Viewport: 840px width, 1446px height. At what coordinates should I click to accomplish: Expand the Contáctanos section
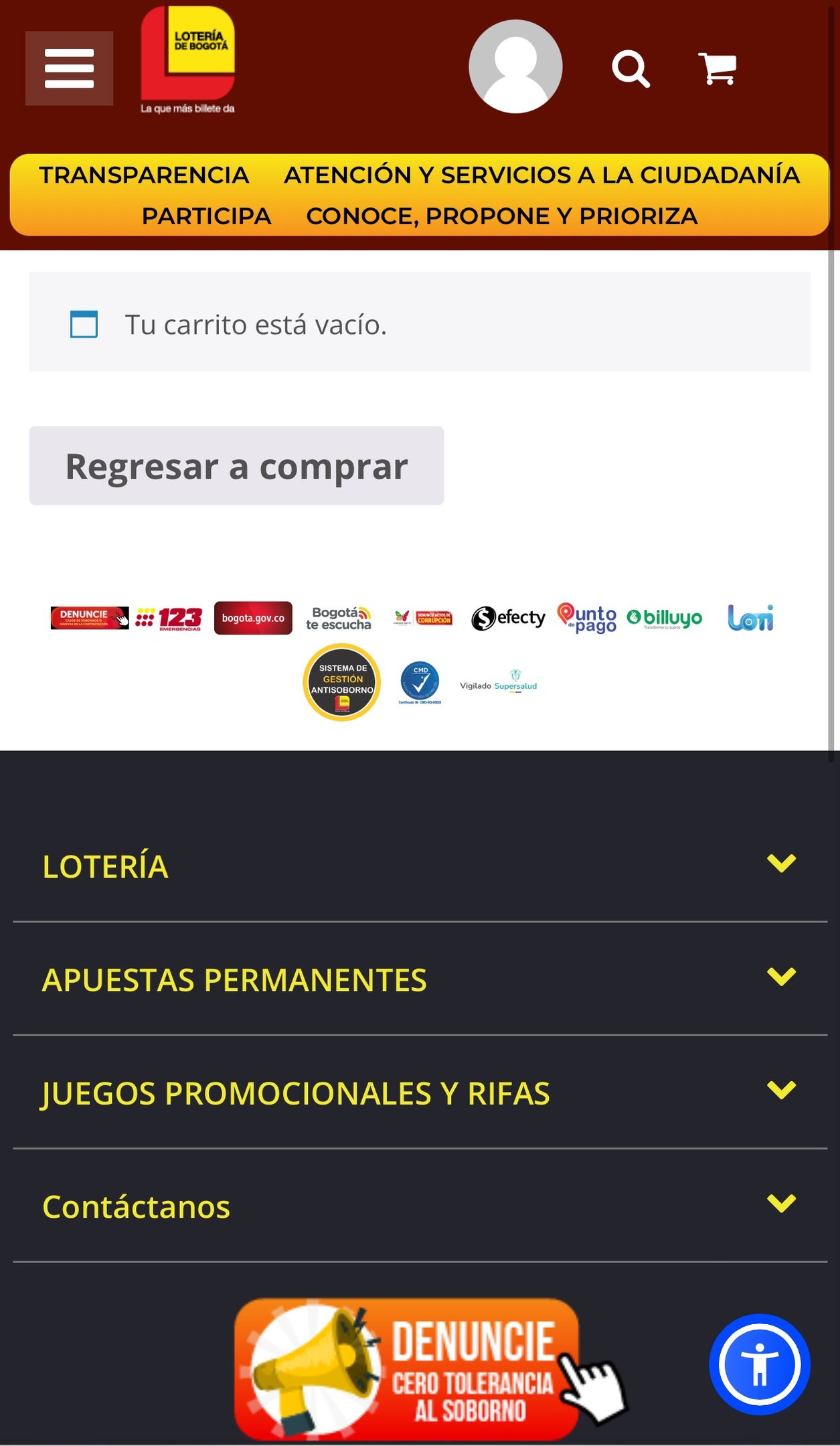click(x=420, y=1206)
